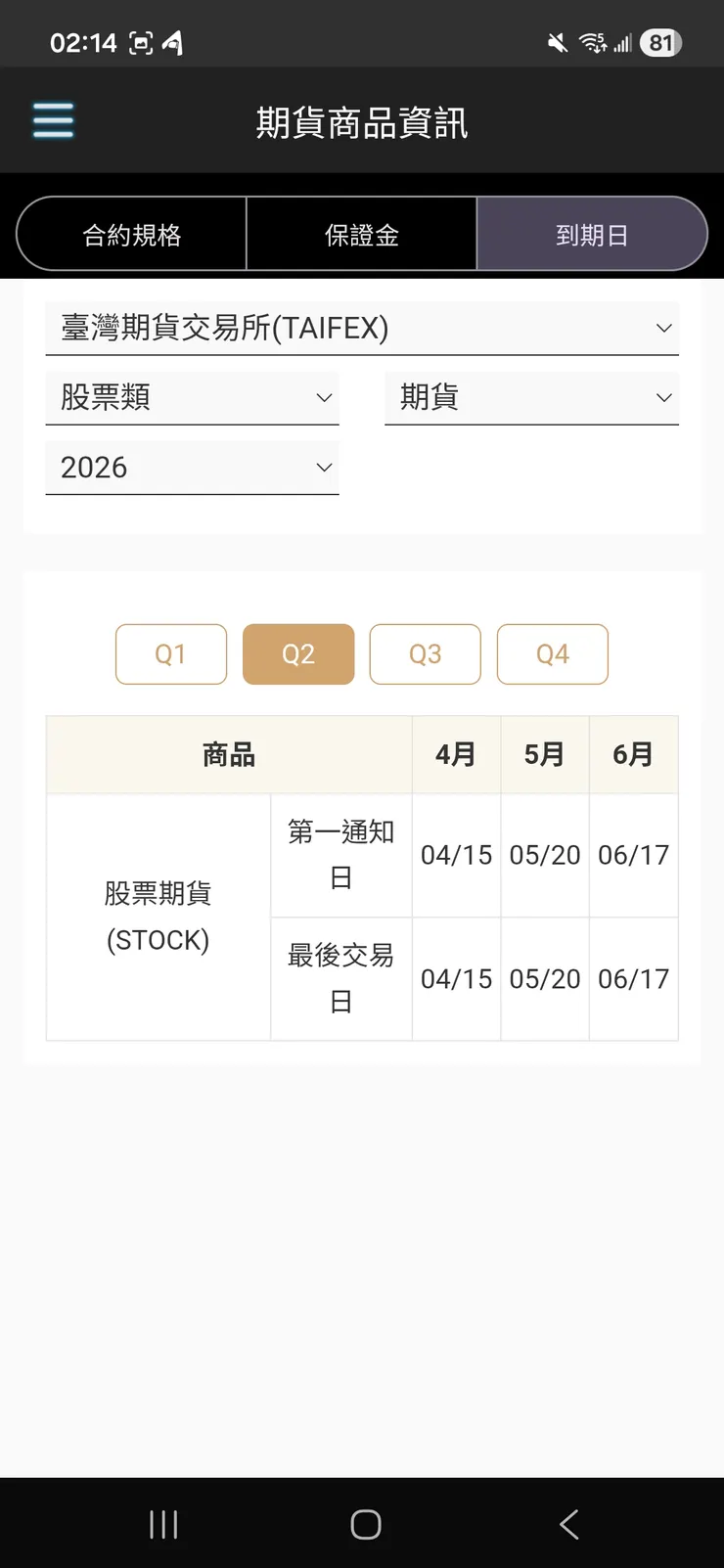Switch to the 合約規格 tab

click(131, 234)
